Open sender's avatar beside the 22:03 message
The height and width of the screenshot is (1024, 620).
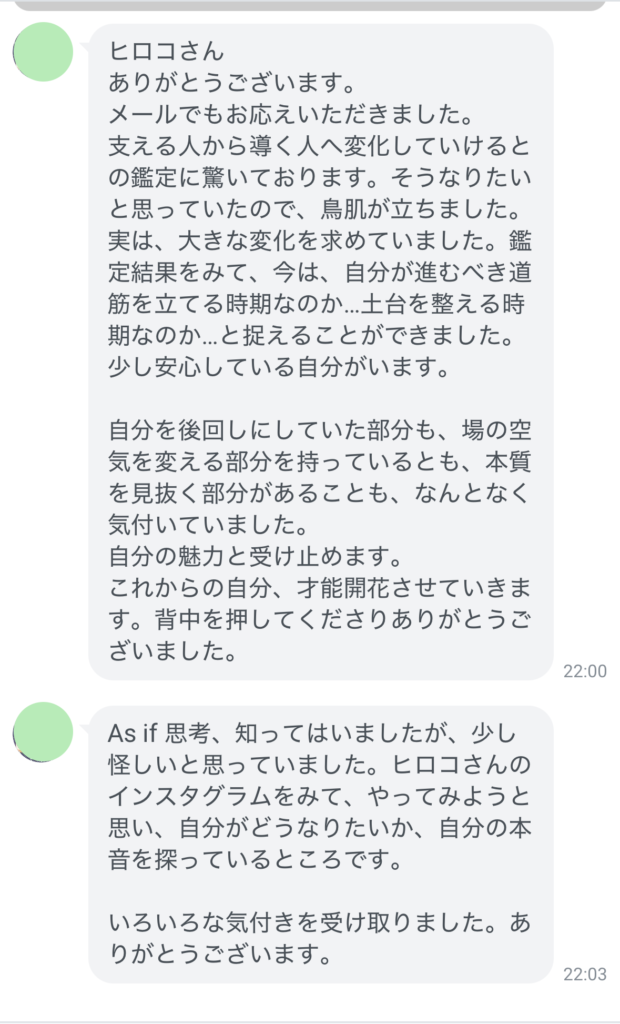click(43, 732)
